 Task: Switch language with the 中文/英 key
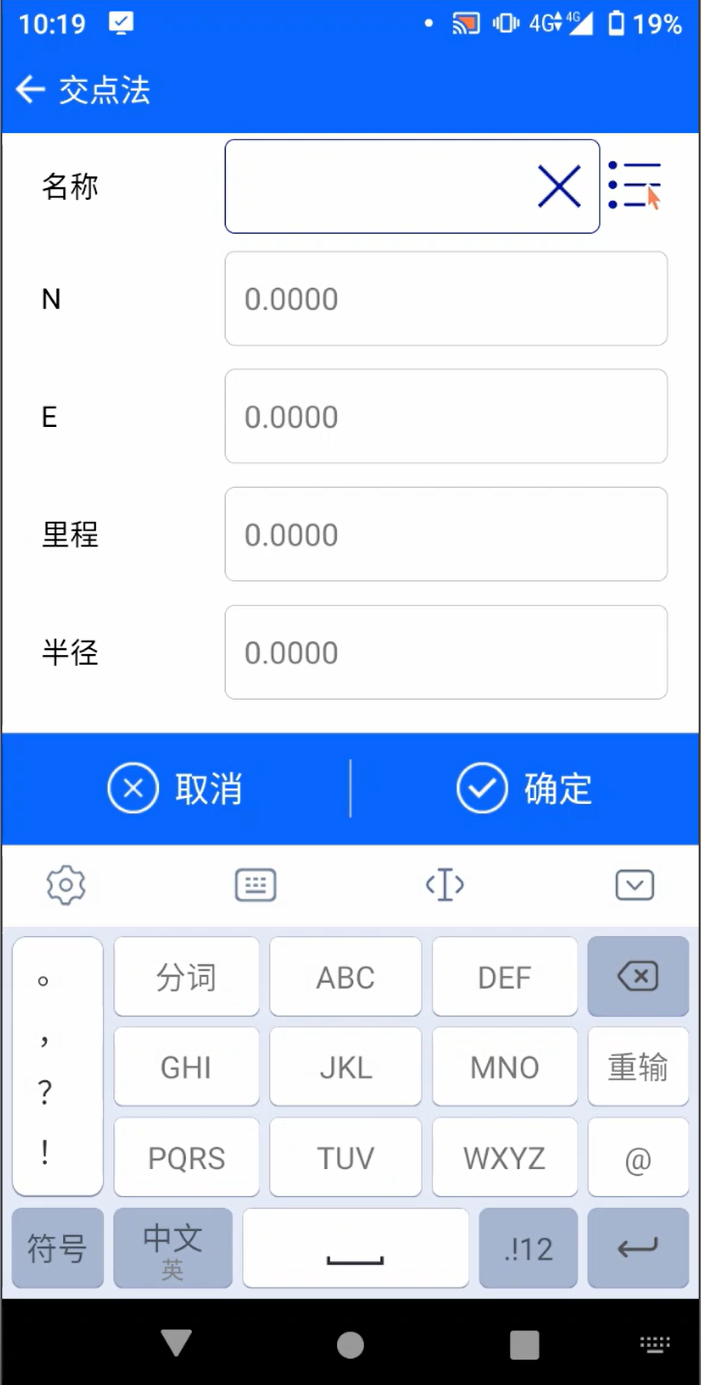pyautogui.click(x=173, y=1248)
